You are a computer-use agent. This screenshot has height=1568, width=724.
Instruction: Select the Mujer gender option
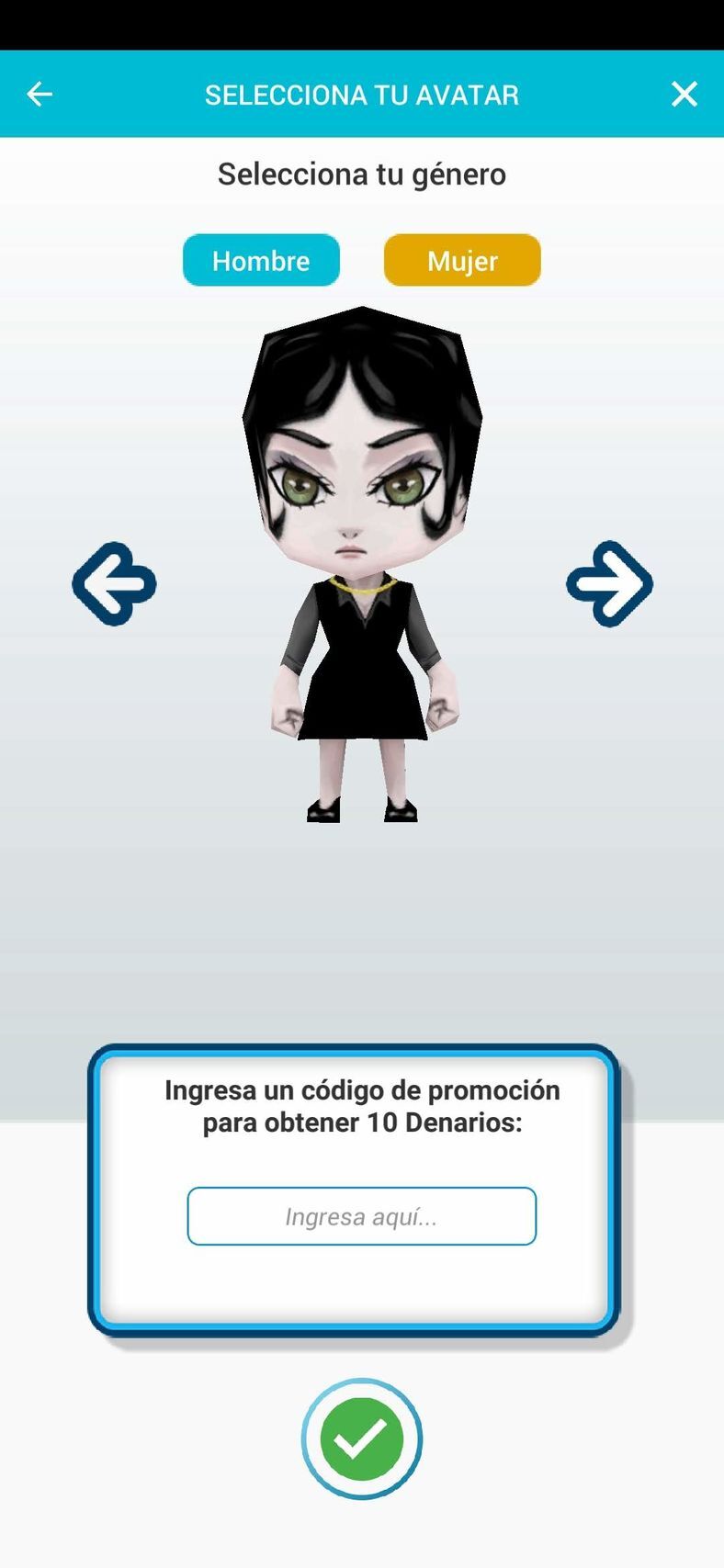point(462,261)
